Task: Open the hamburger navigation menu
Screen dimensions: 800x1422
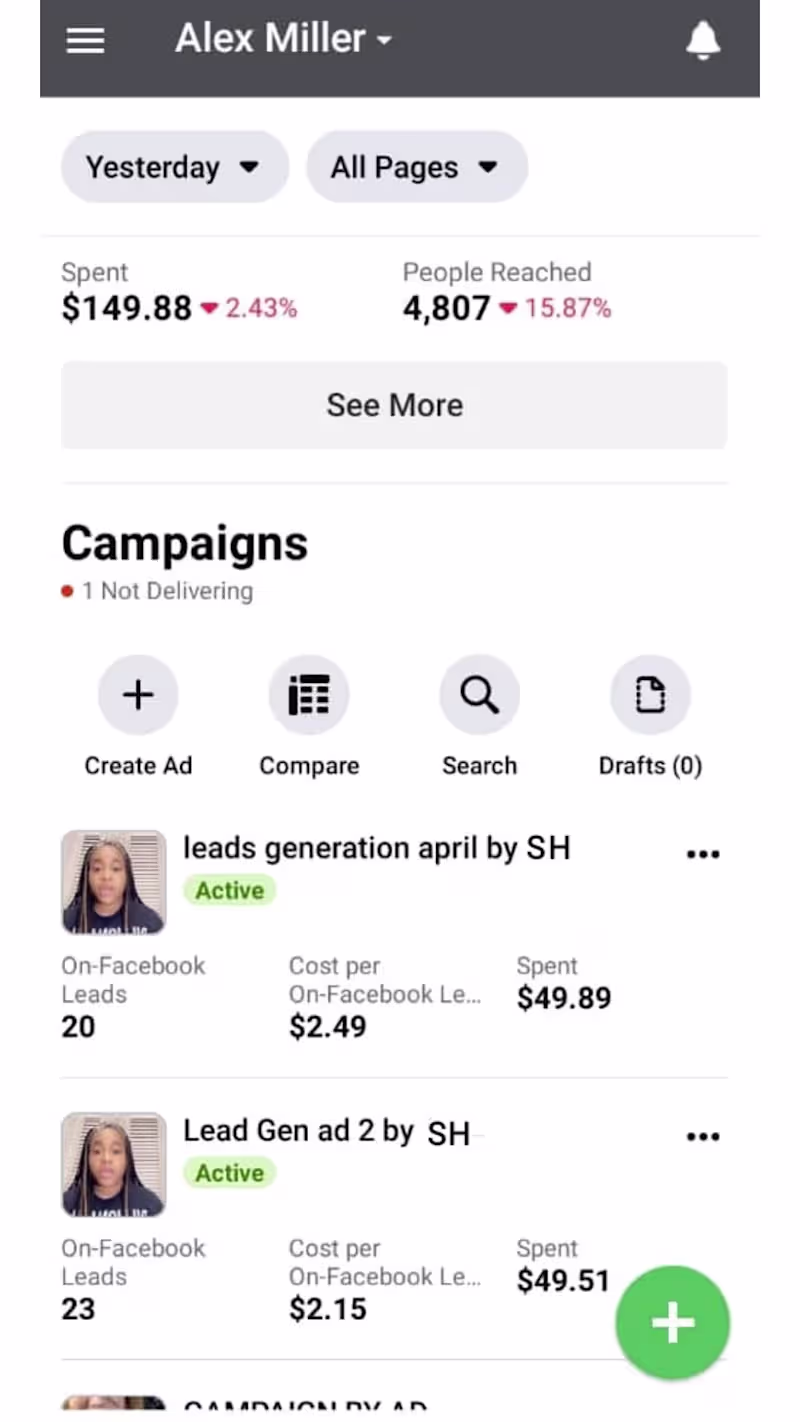Action: coord(85,40)
